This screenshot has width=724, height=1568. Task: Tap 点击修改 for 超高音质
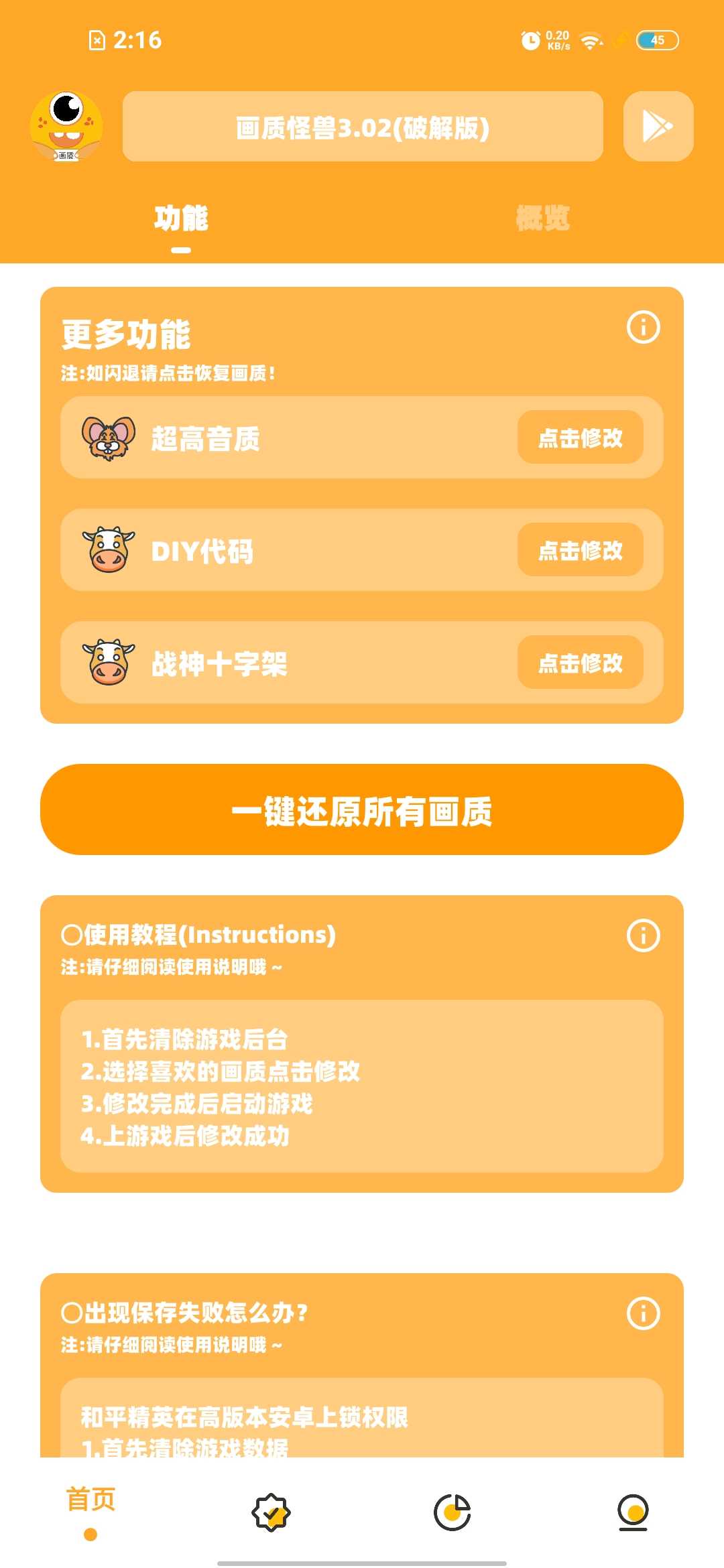point(580,438)
